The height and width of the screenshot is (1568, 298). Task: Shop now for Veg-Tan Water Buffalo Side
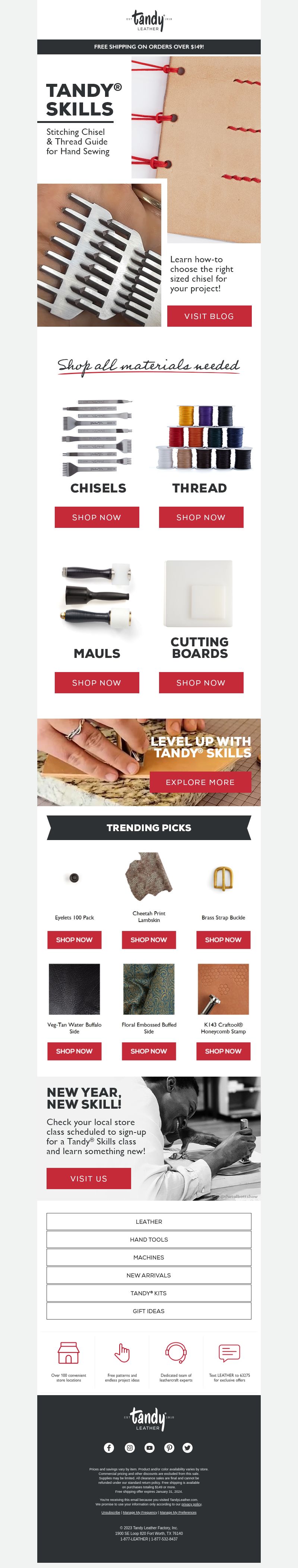point(74,1051)
